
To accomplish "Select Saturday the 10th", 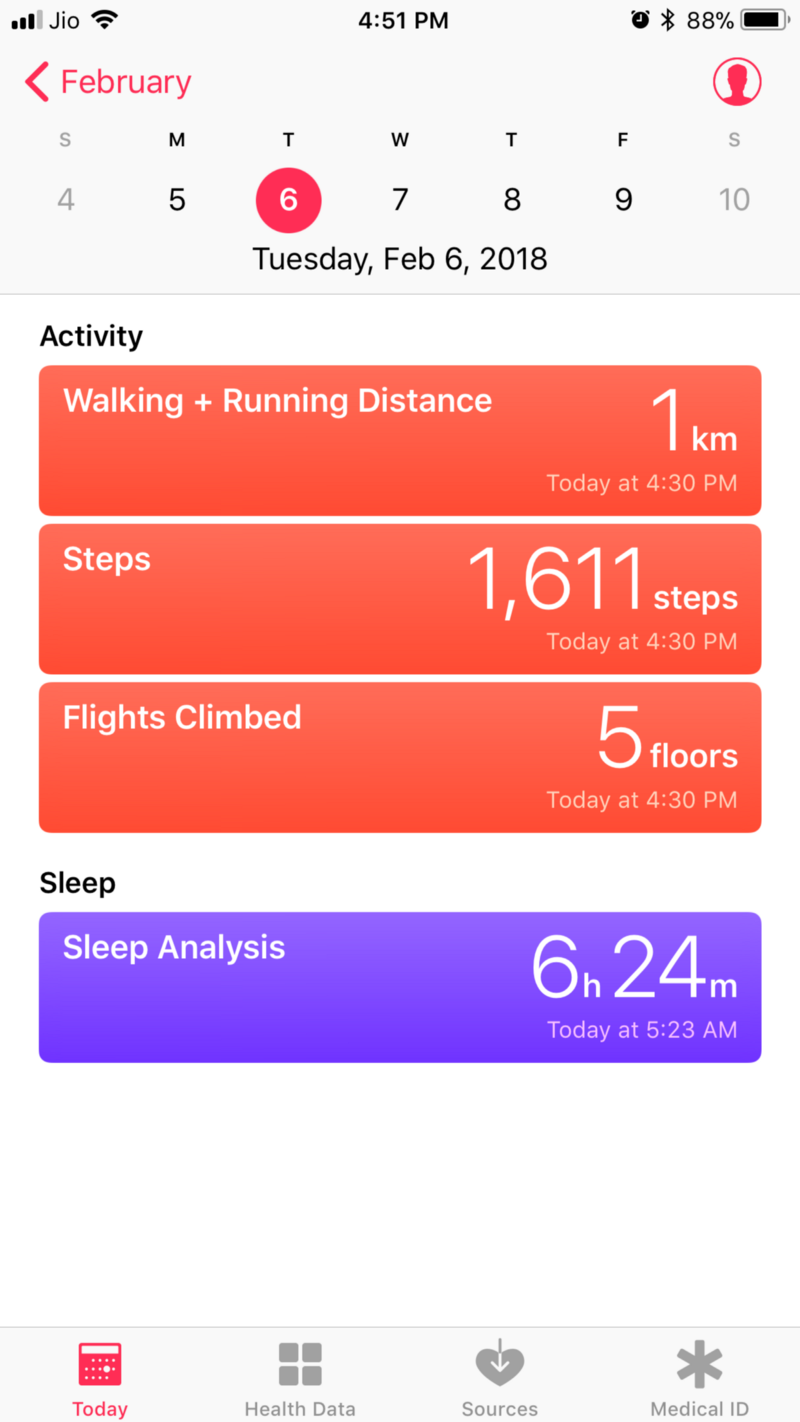I will pos(734,200).
